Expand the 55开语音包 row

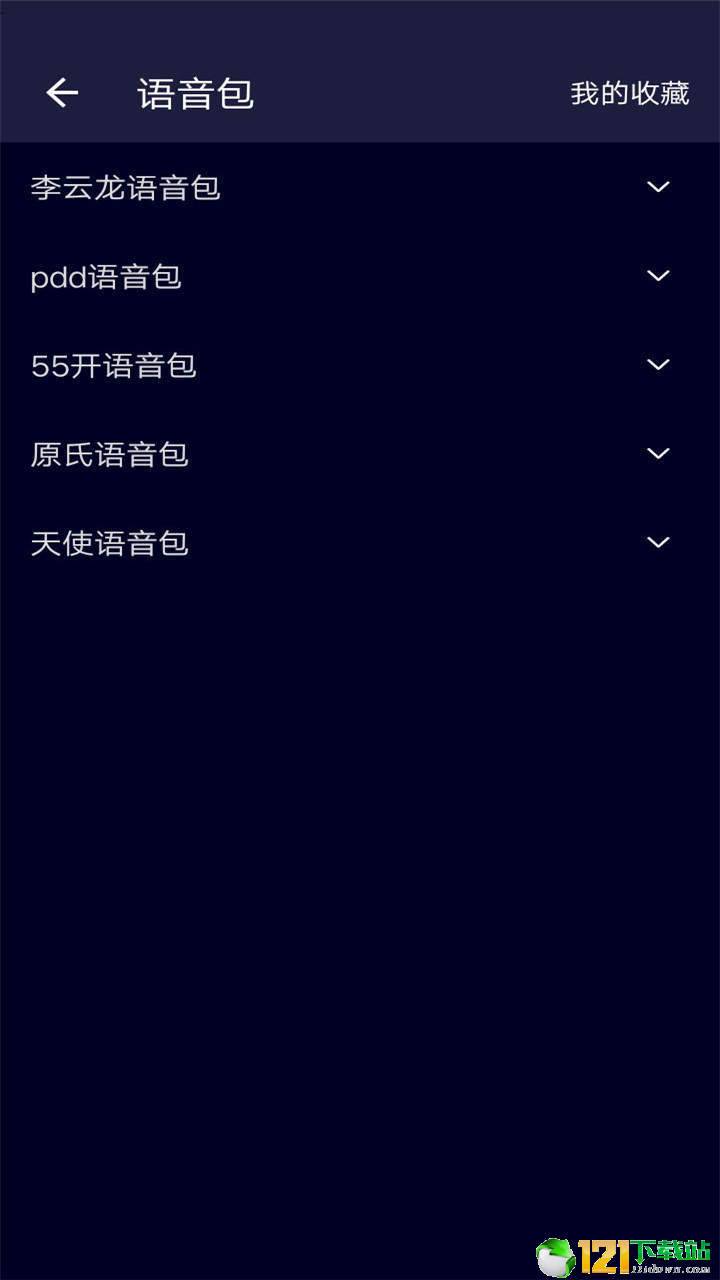360,365
